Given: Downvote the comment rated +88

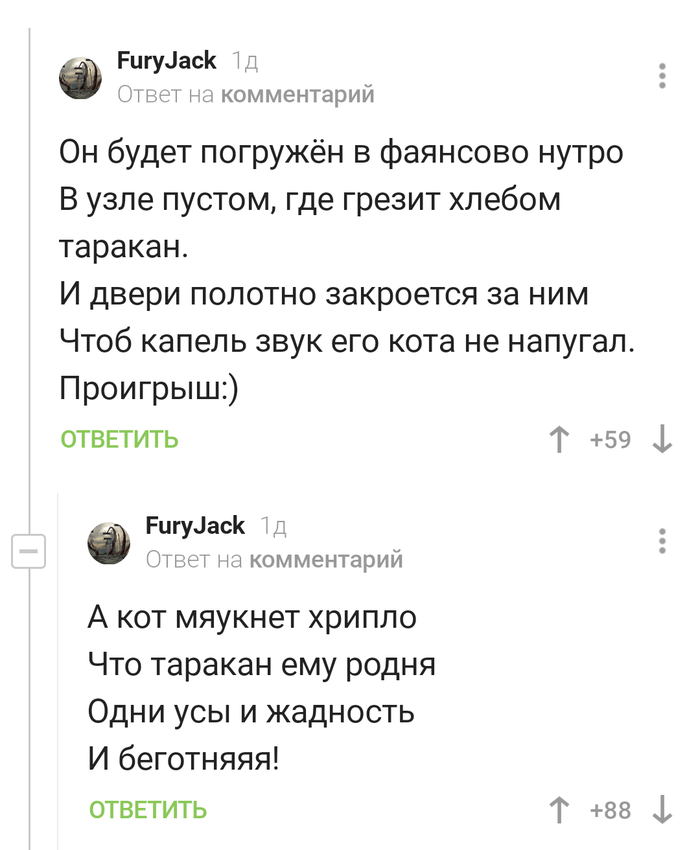Looking at the screenshot, I should click(662, 809).
